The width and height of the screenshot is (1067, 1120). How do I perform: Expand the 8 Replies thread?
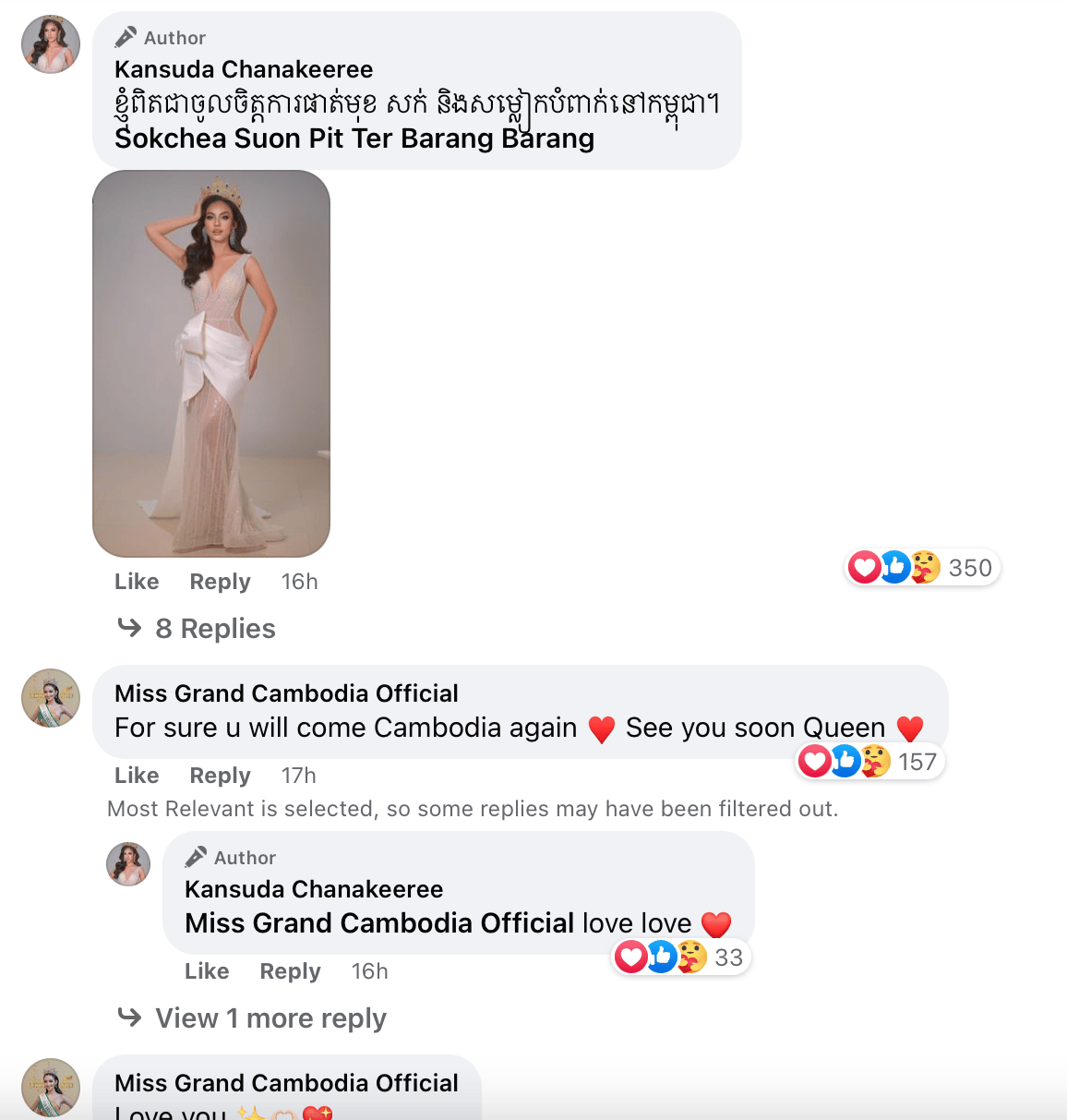(x=214, y=629)
